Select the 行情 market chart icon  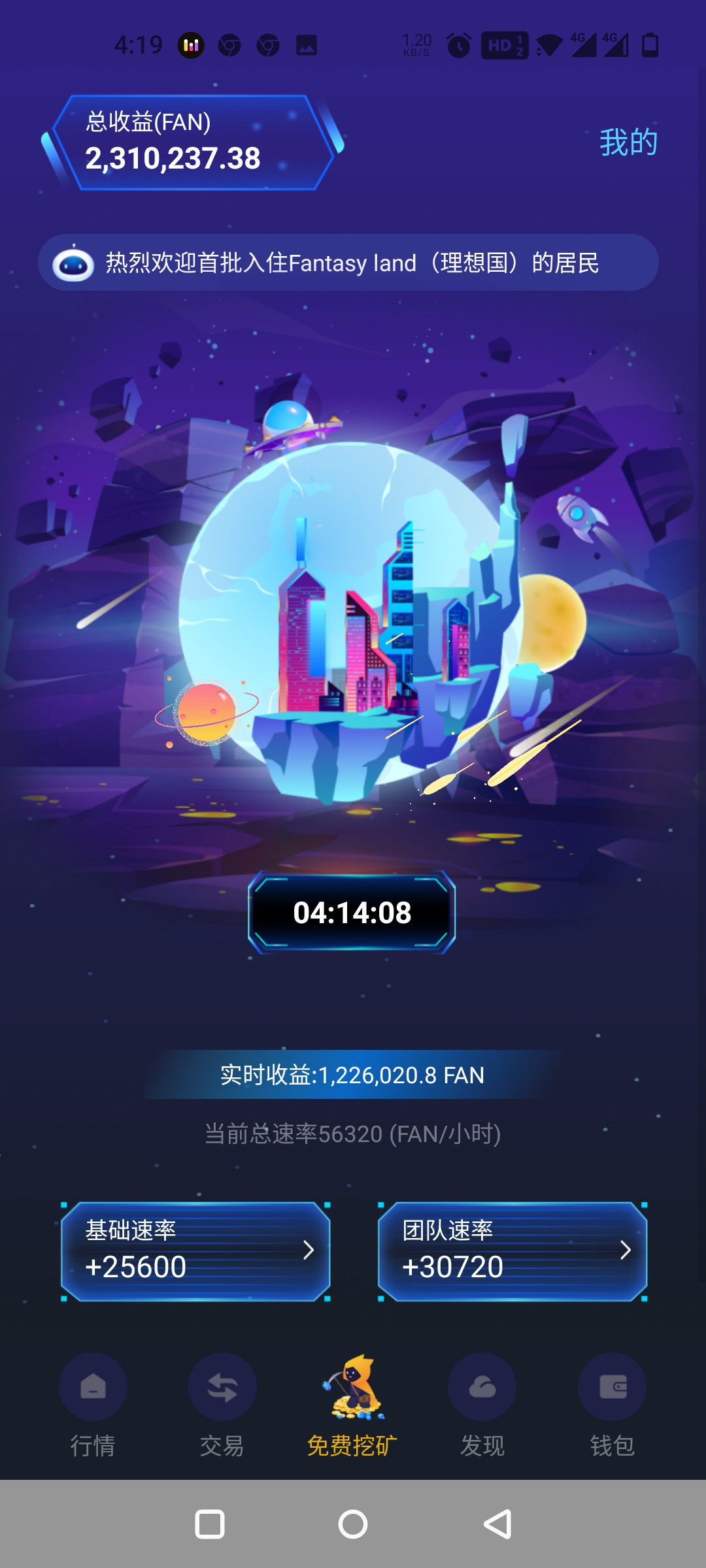[x=93, y=1386]
